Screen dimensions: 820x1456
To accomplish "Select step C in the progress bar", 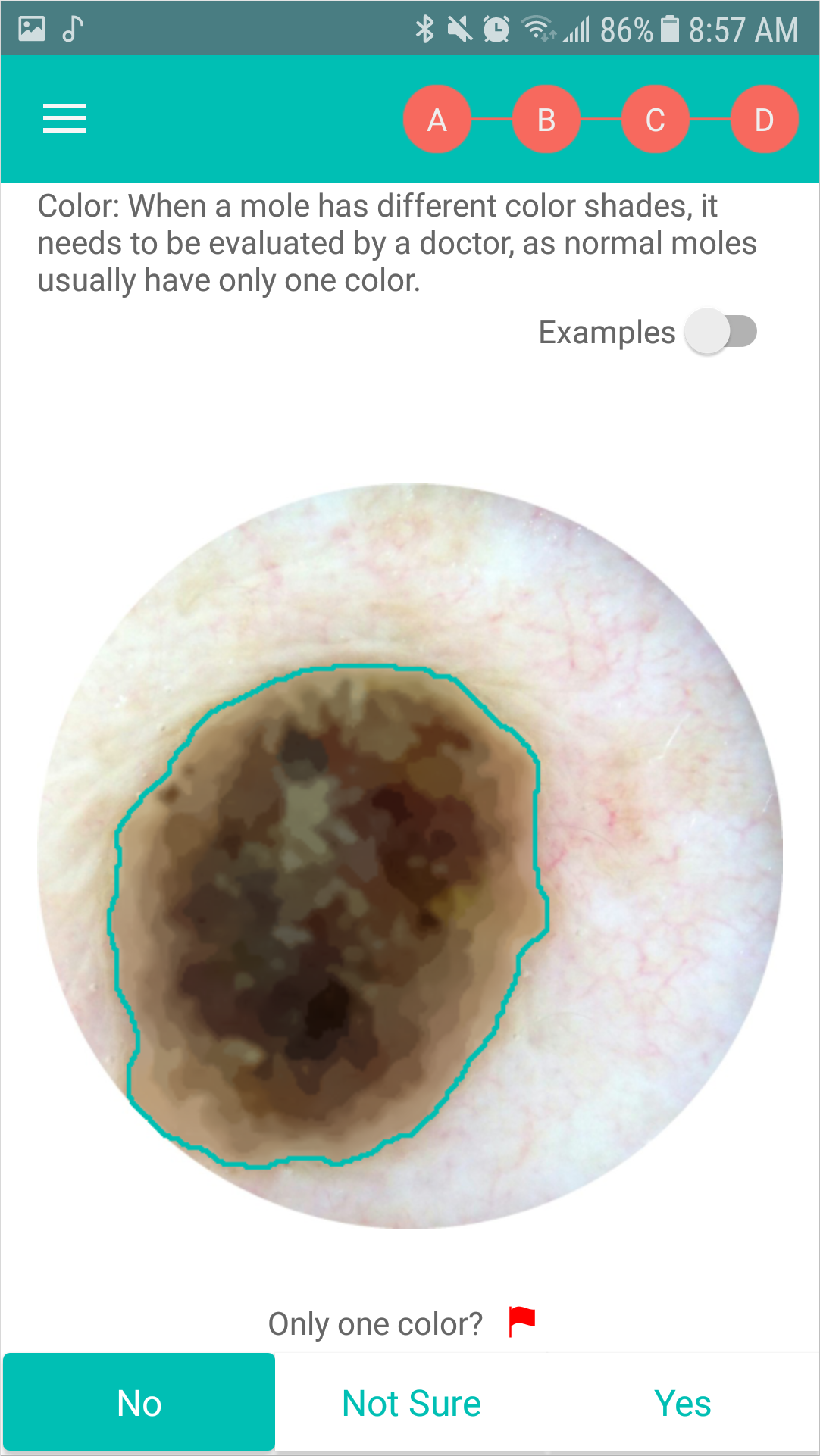I will click(x=656, y=120).
